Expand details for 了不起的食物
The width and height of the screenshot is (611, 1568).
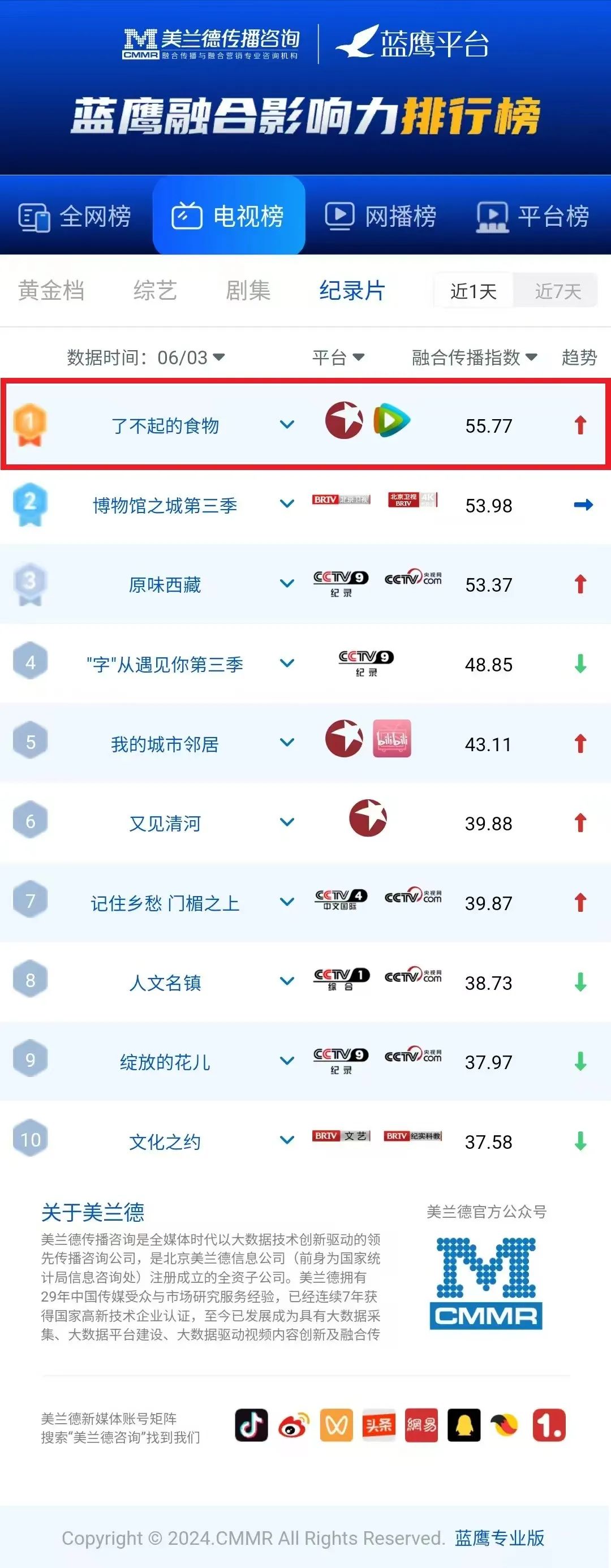click(x=287, y=424)
